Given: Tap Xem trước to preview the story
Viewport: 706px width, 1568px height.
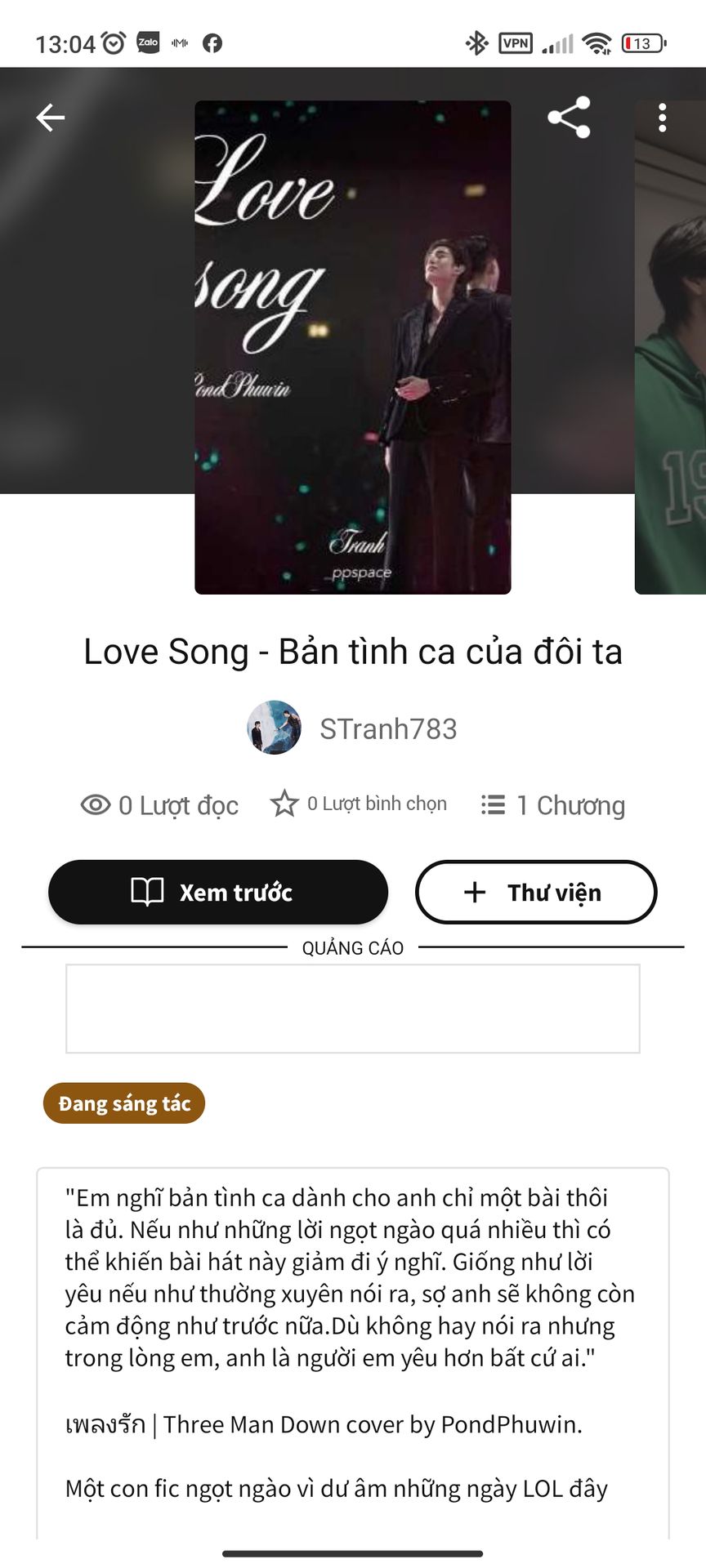Looking at the screenshot, I should click(217, 892).
